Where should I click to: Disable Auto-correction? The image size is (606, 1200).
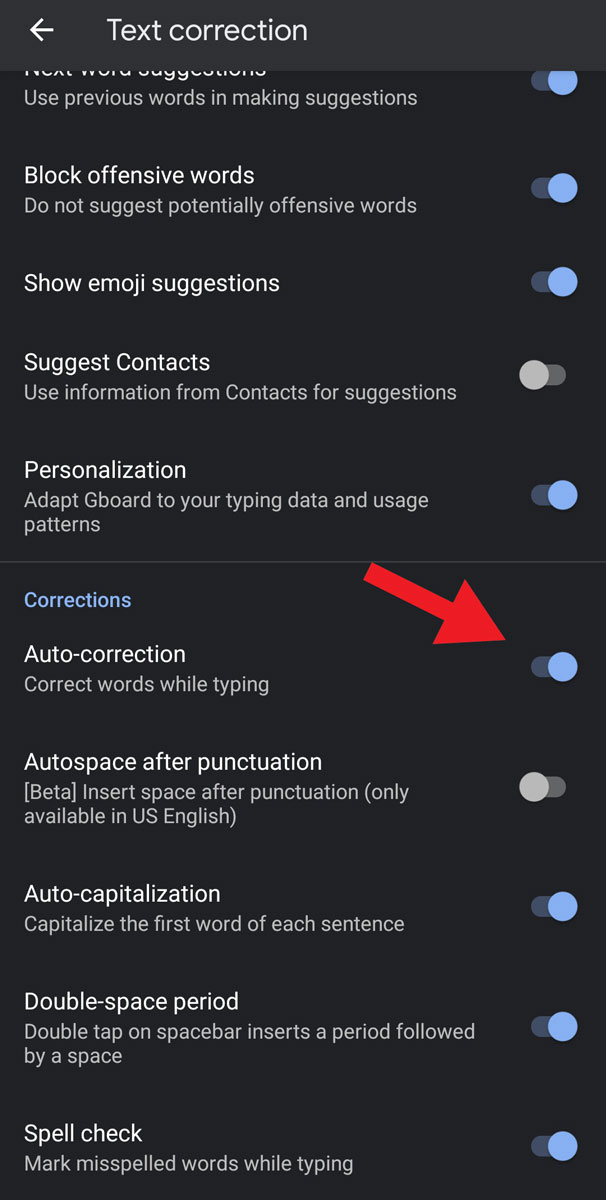point(555,667)
